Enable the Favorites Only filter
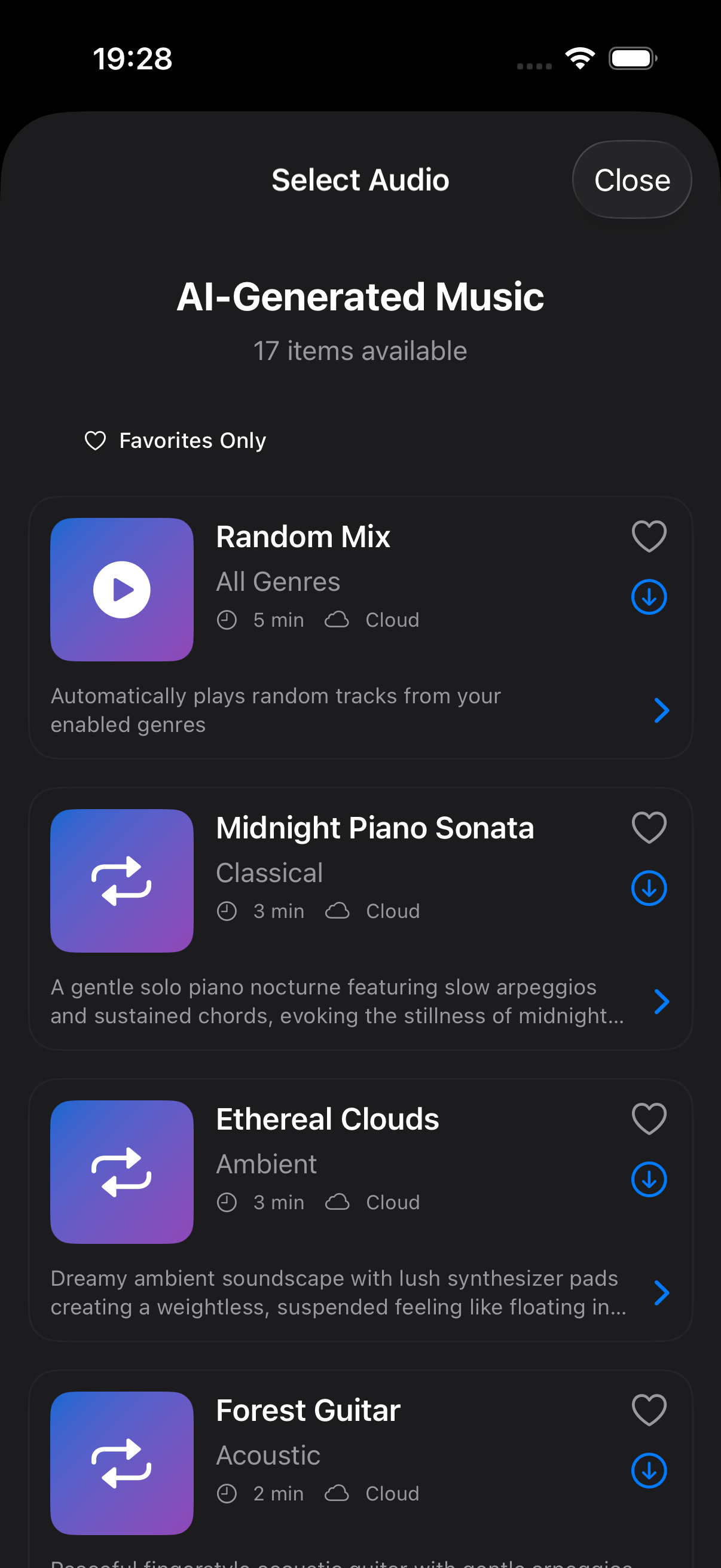Screen dimensions: 721x1568 pos(175,440)
